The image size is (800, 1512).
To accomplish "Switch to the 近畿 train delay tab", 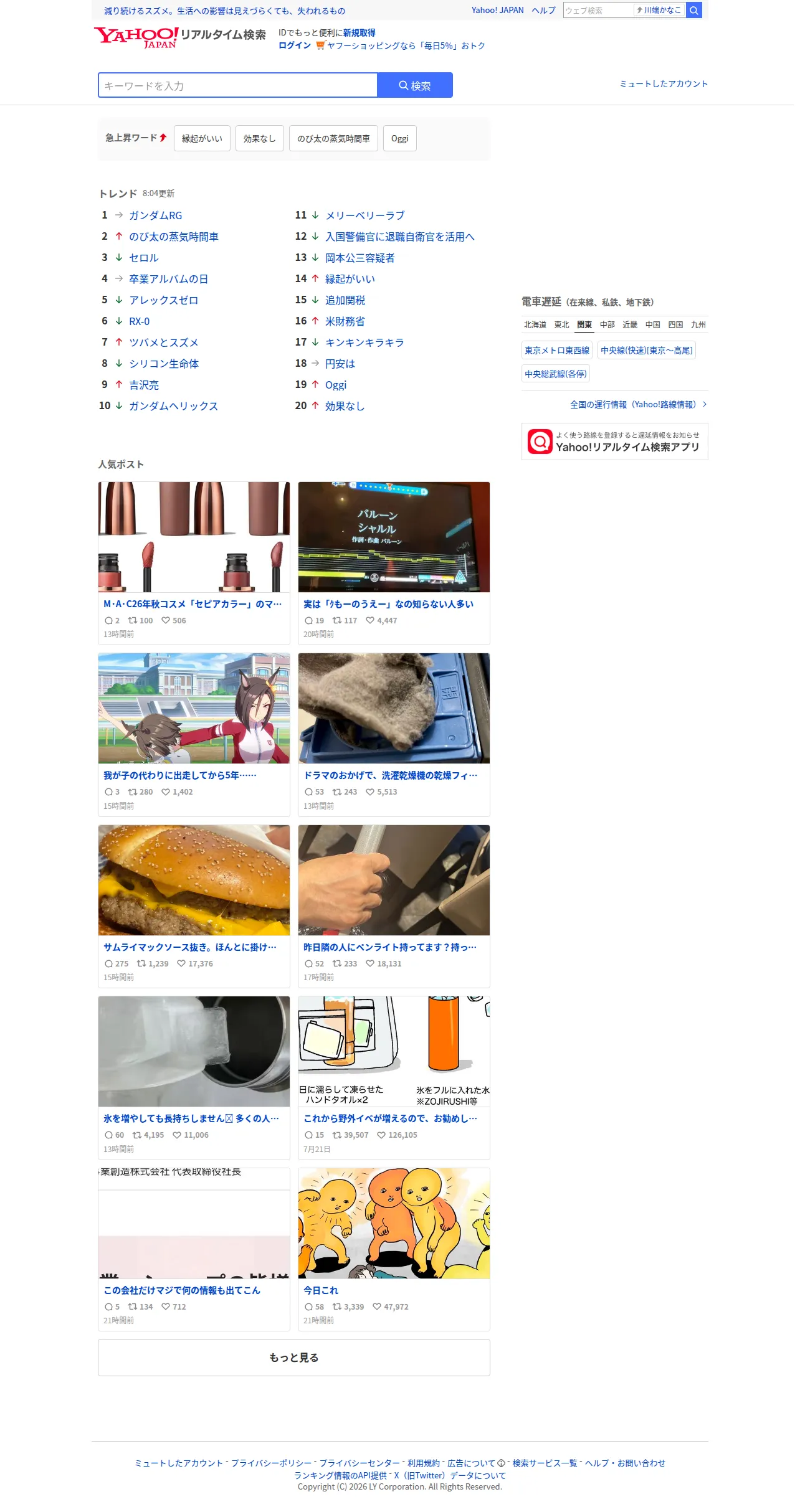I will [630, 324].
